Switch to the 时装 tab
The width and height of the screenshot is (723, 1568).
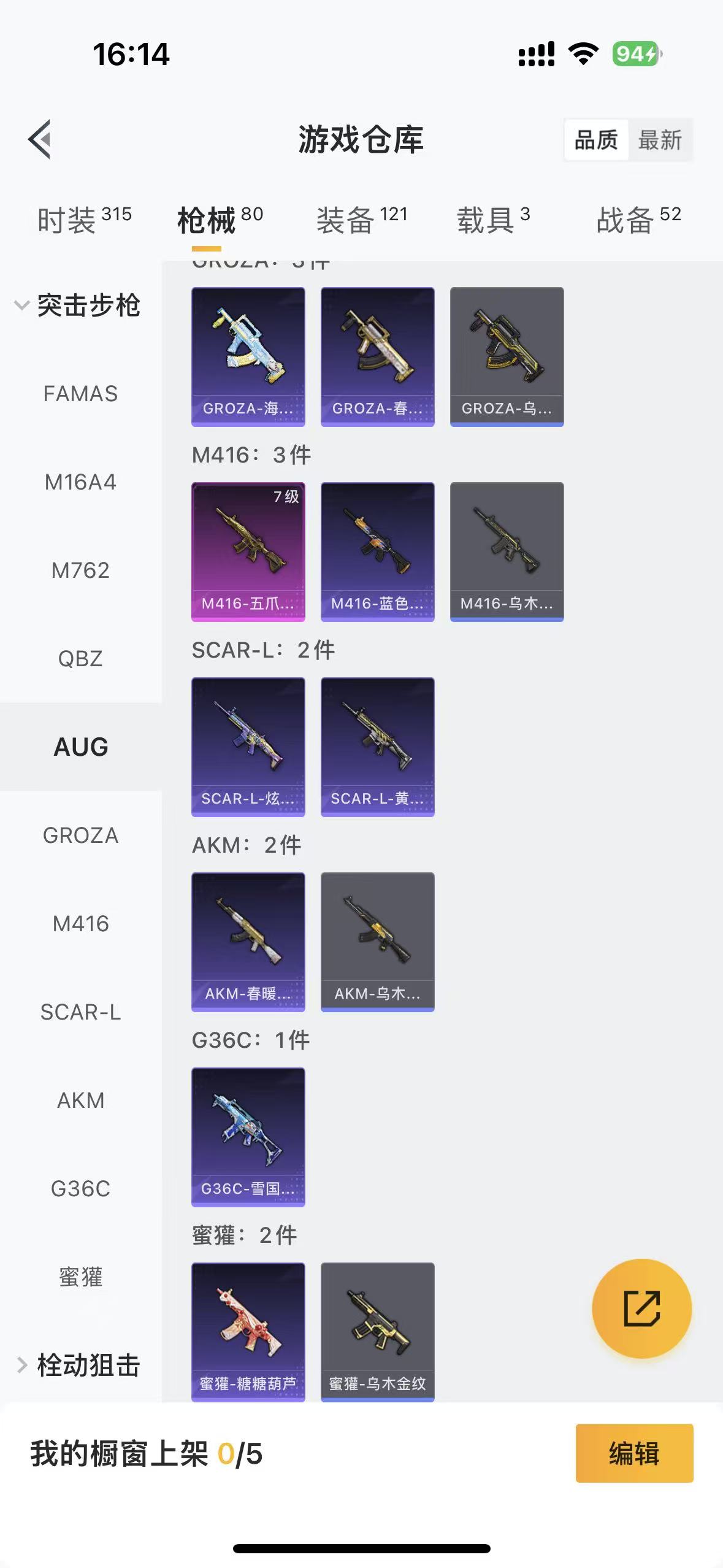pyautogui.click(x=84, y=220)
